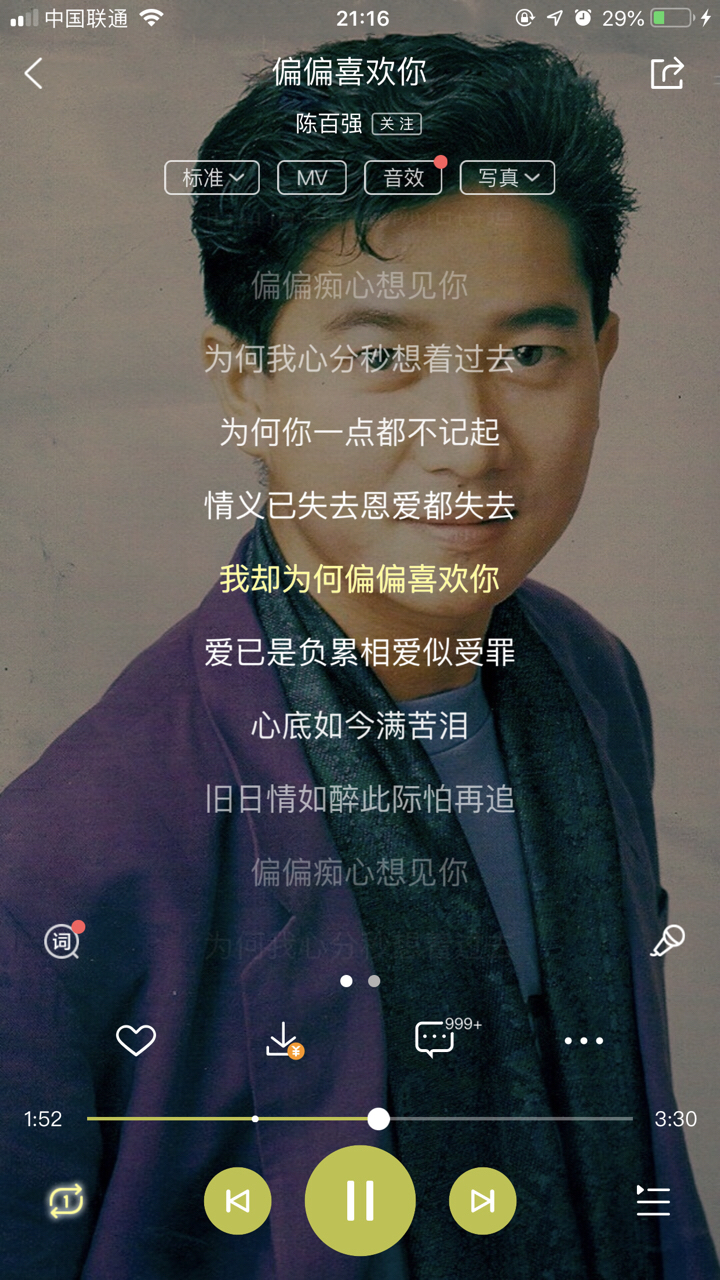
Task: Like this song with the heart
Action: coord(136,1041)
